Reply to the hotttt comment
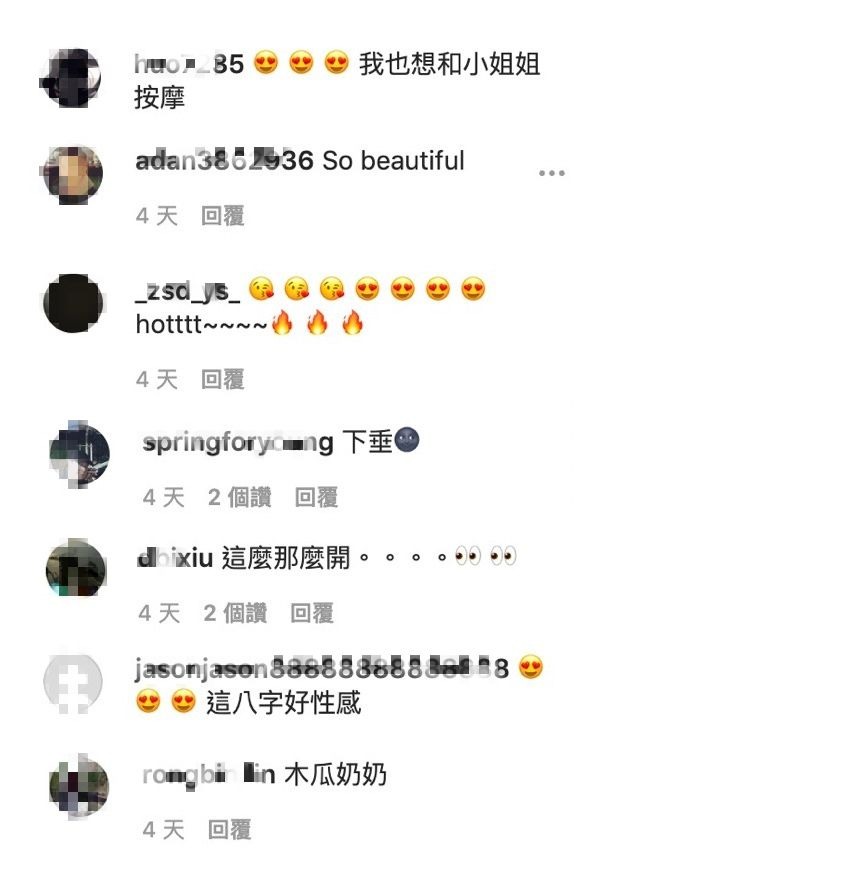Screen dimensions: 860x870 click(x=223, y=380)
